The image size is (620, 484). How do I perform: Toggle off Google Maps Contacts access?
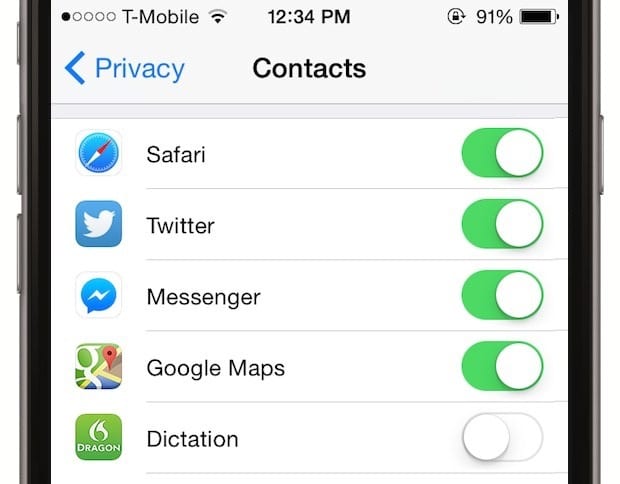[502, 367]
